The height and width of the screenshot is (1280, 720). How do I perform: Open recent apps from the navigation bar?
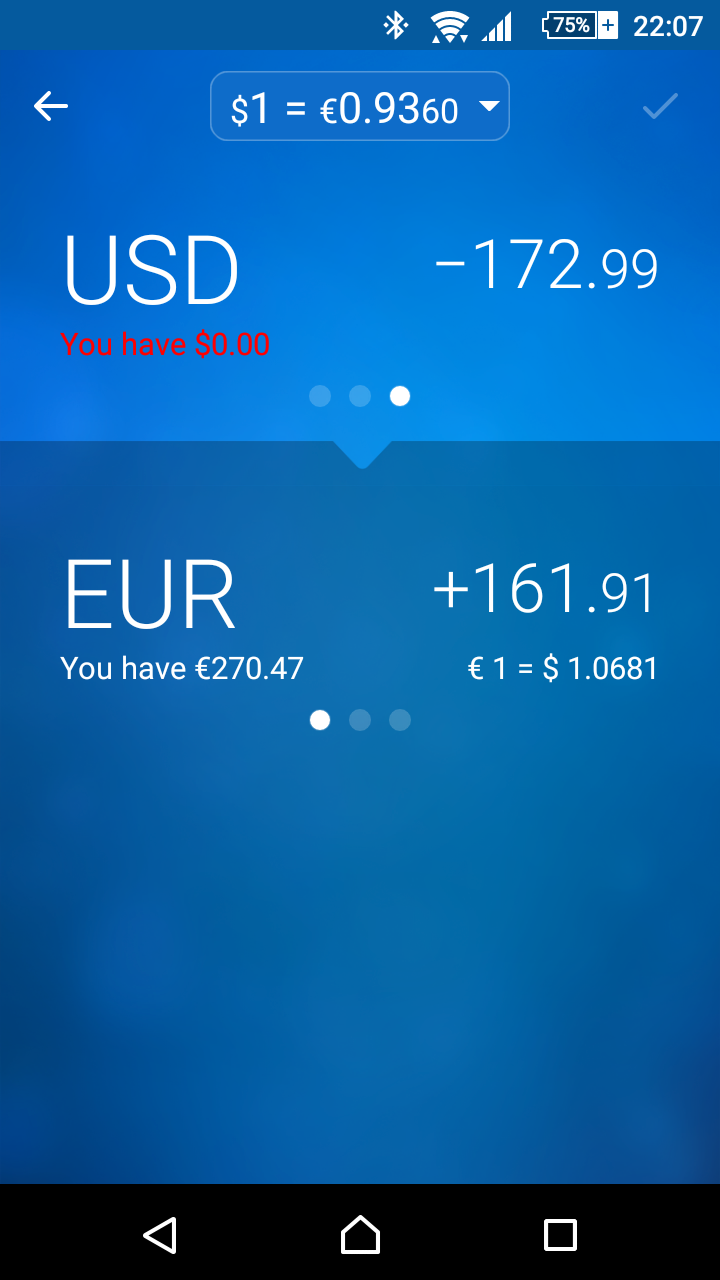point(560,1235)
